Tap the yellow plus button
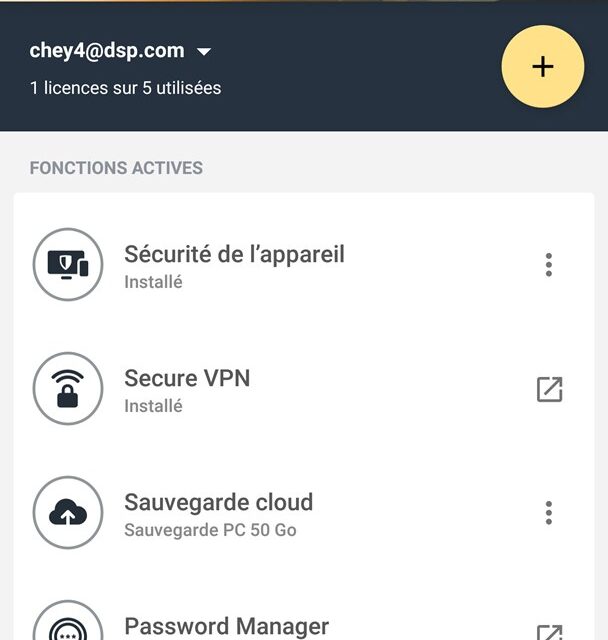 click(x=542, y=66)
